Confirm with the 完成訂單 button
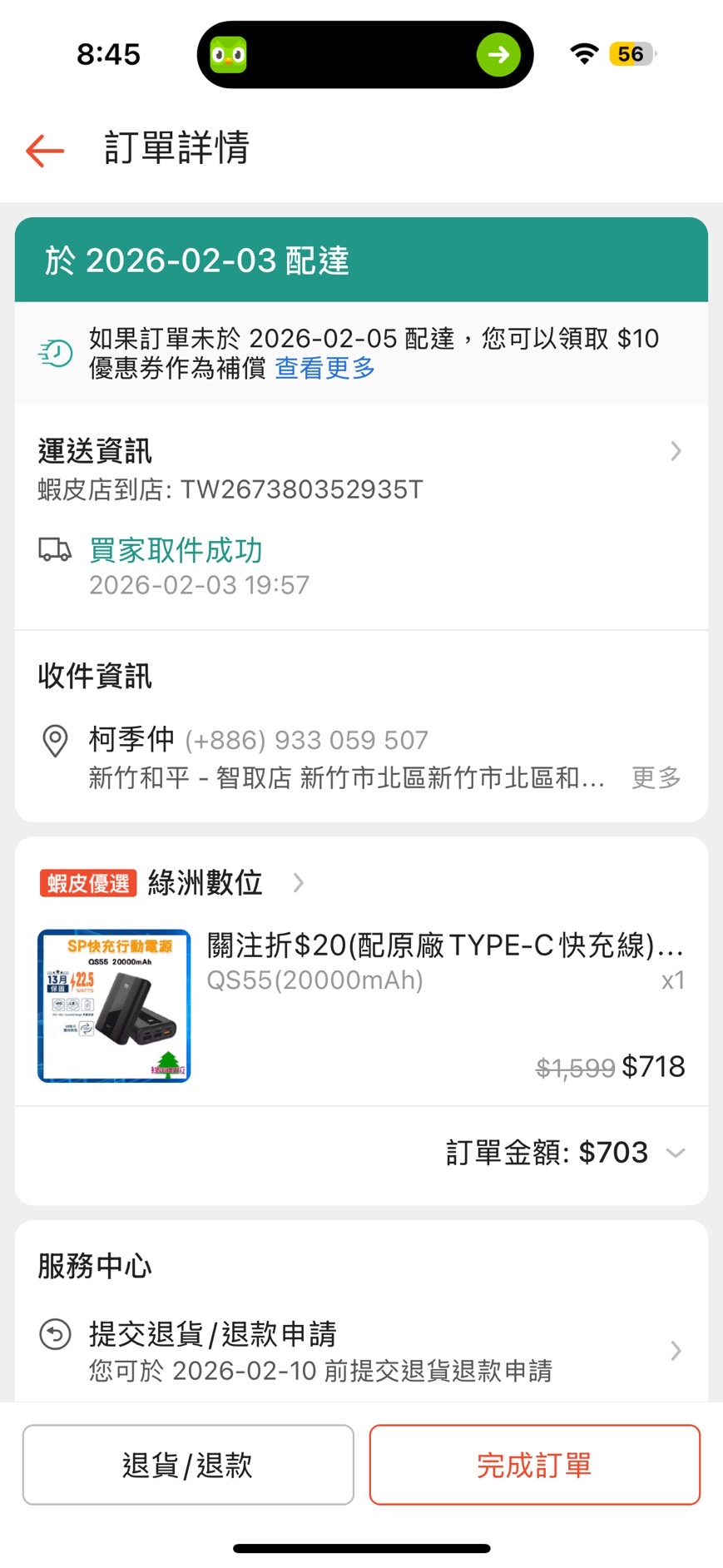This screenshot has width=723, height=1568. [x=534, y=1465]
